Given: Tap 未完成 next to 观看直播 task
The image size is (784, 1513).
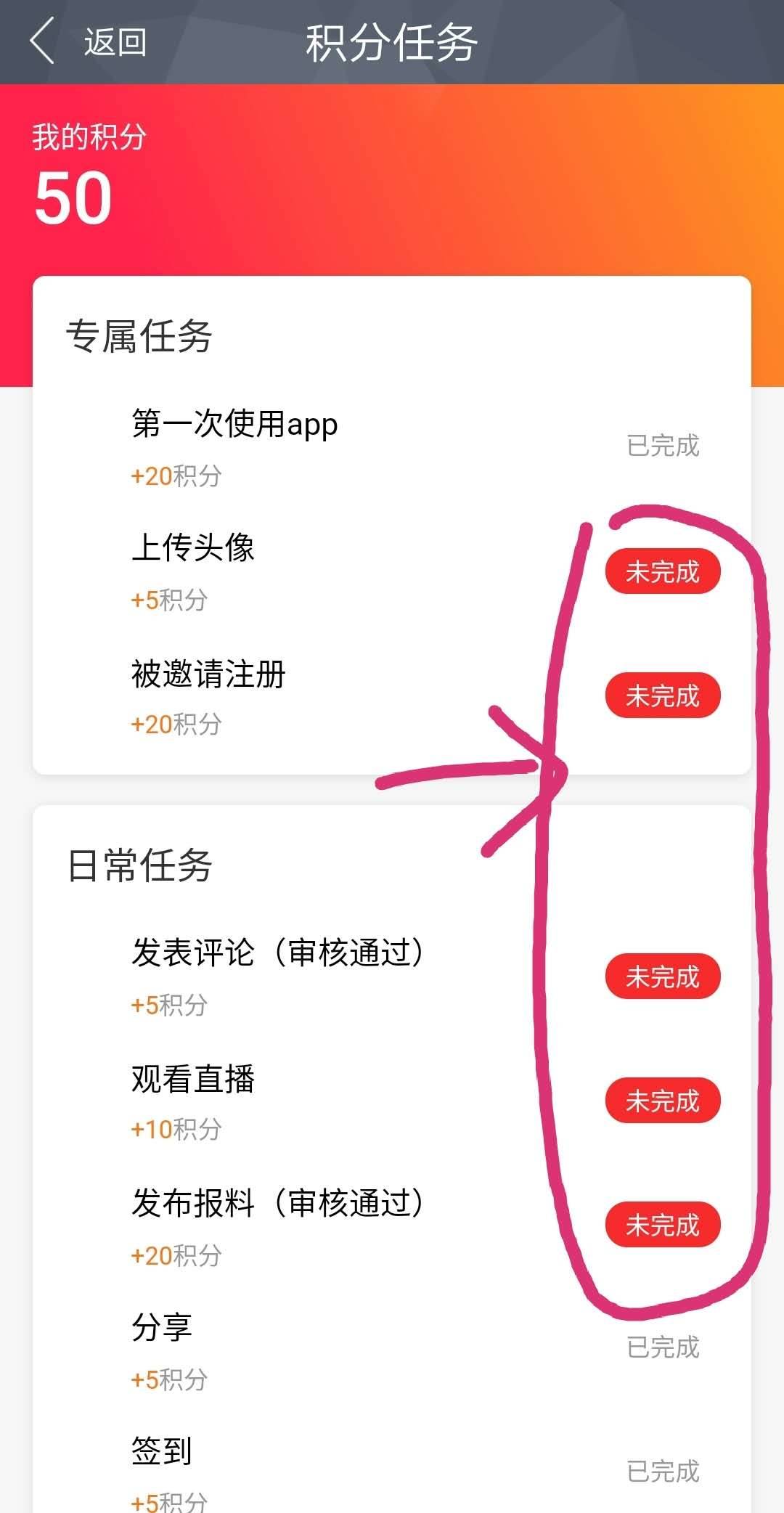Looking at the screenshot, I should pyautogui.click(x=663, y=1101).
